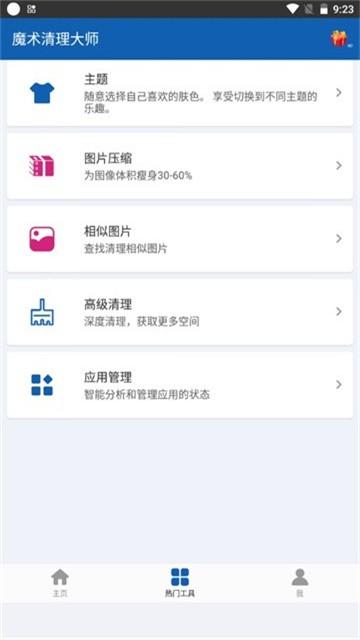
Task: Open 应用管理 app management
Action: 180,385
